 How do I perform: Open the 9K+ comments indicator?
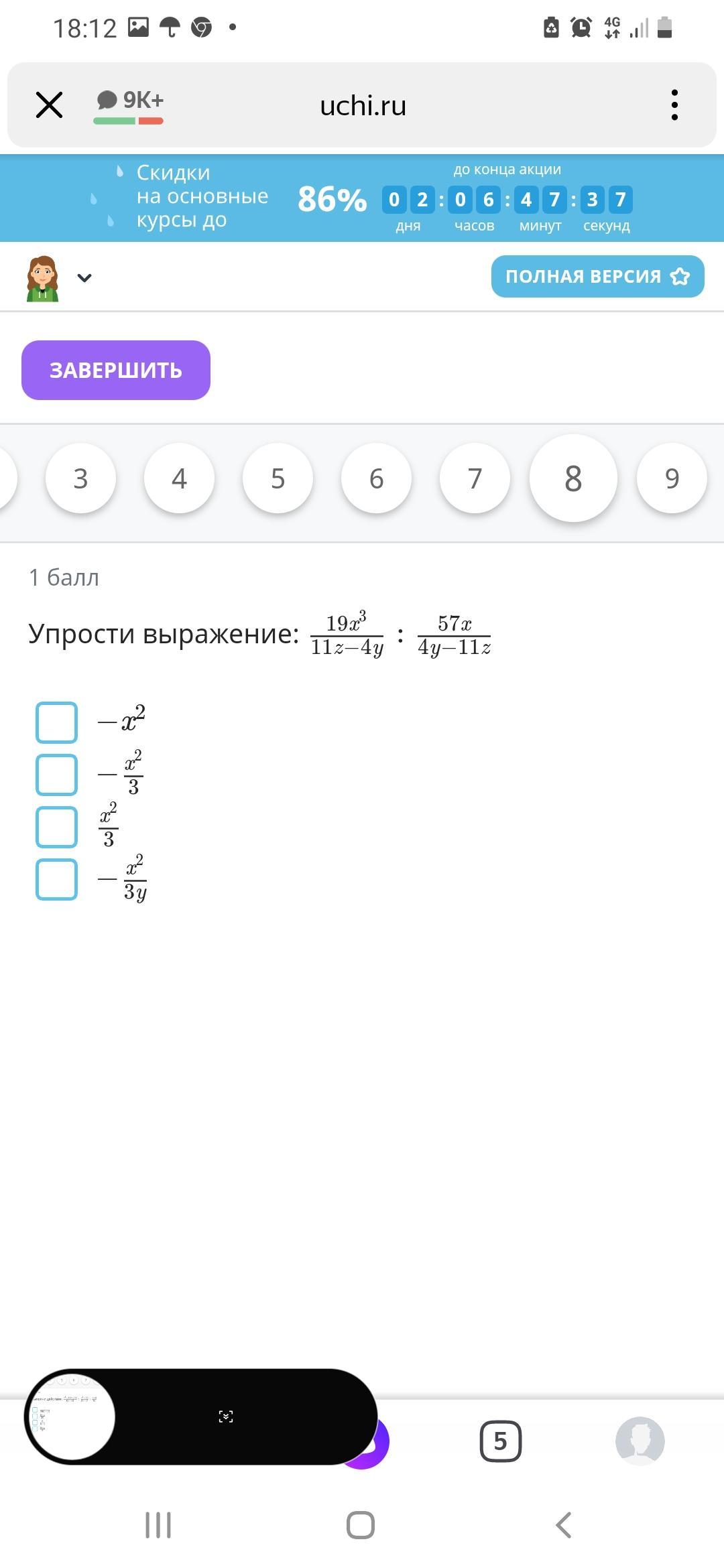[x=129, y=105]
